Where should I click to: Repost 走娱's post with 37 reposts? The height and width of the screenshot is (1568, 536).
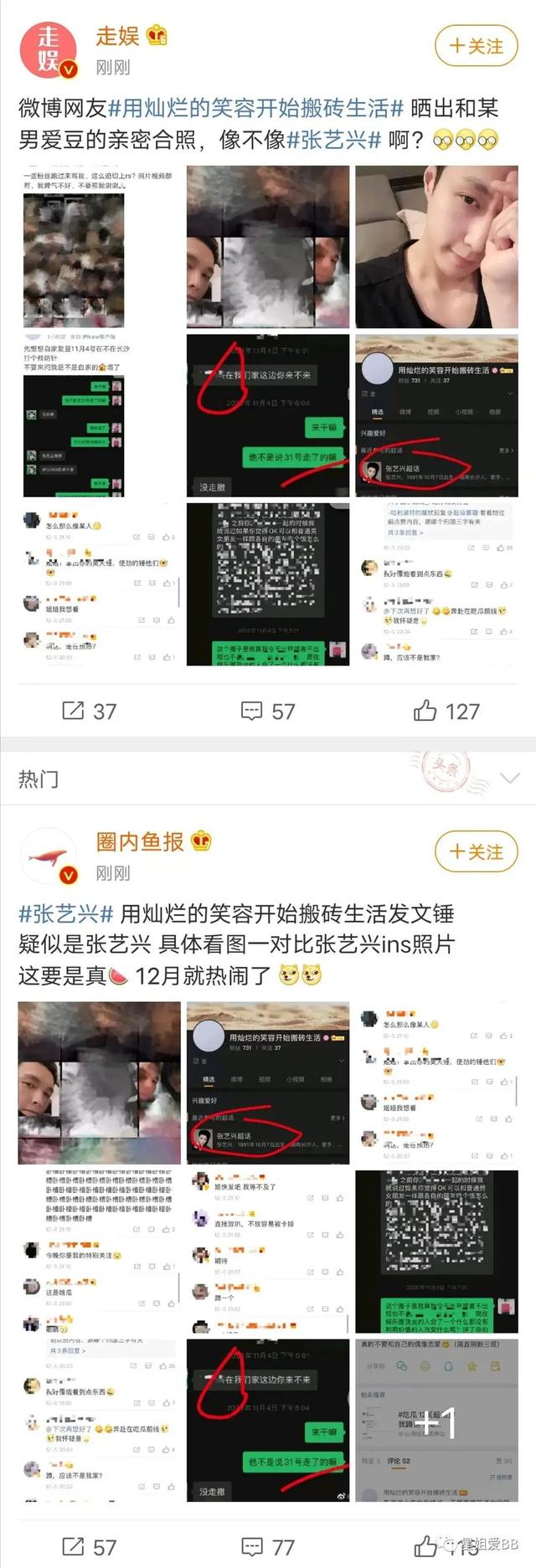click(x=90, y=712)
